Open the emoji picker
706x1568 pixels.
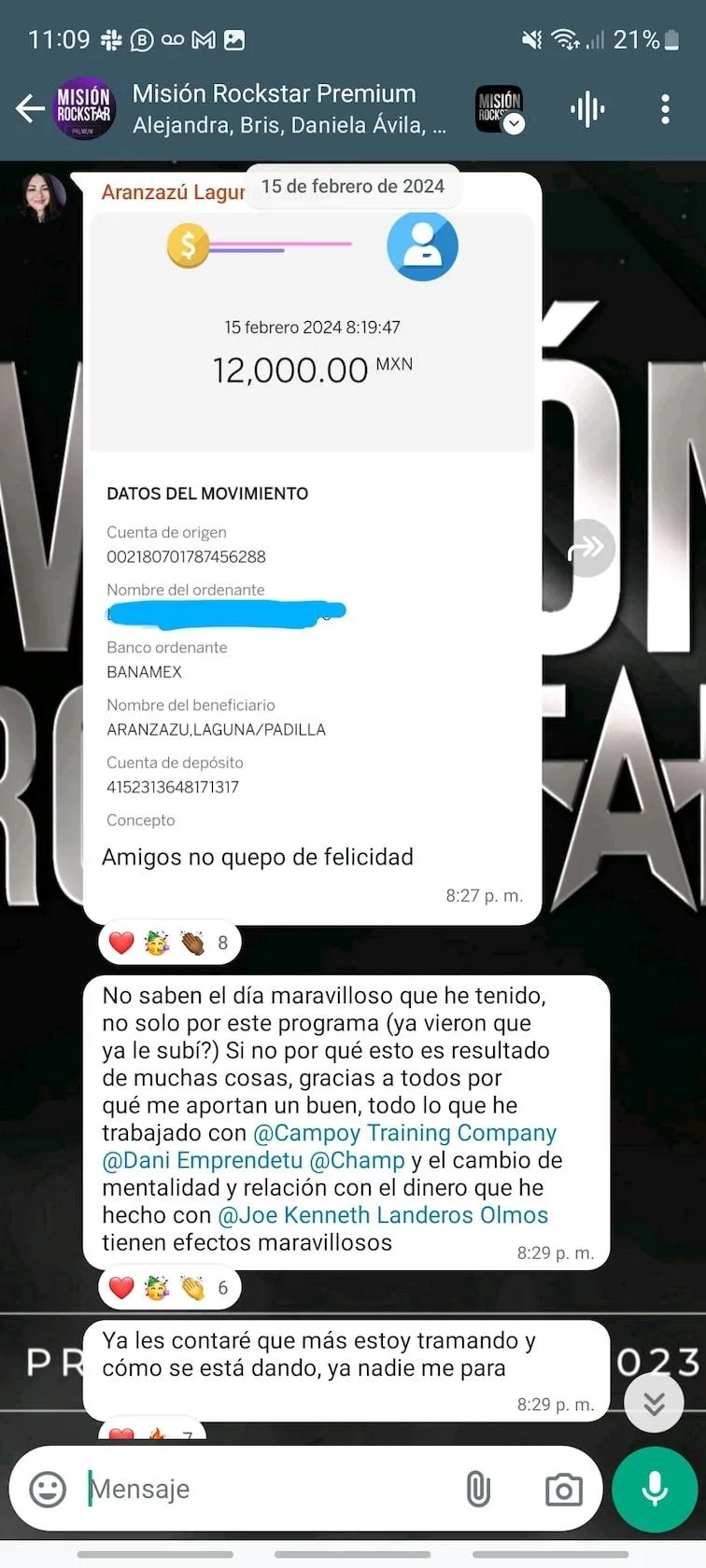[x=48, y=1489]
